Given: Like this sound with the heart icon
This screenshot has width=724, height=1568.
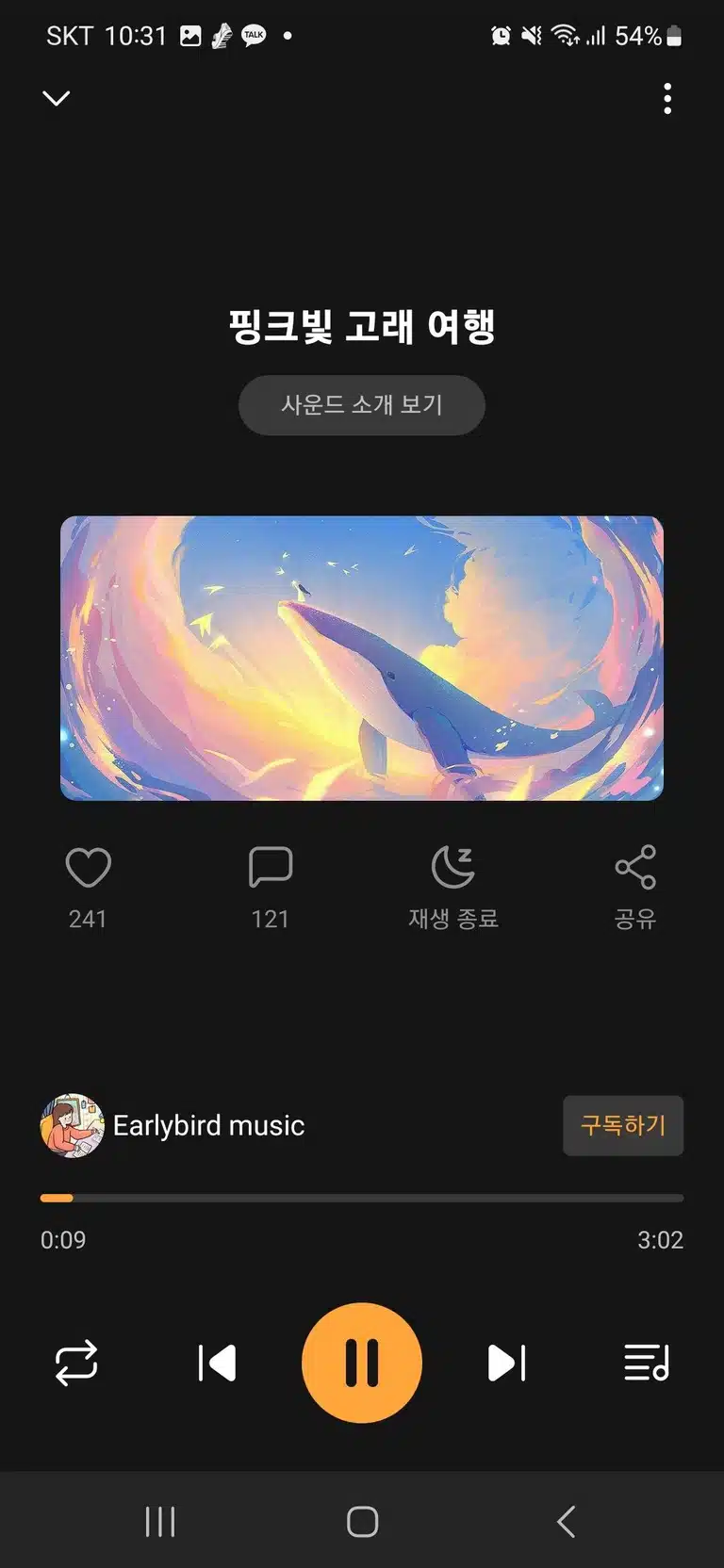Looking at the screenshot, I should (88, 867).
